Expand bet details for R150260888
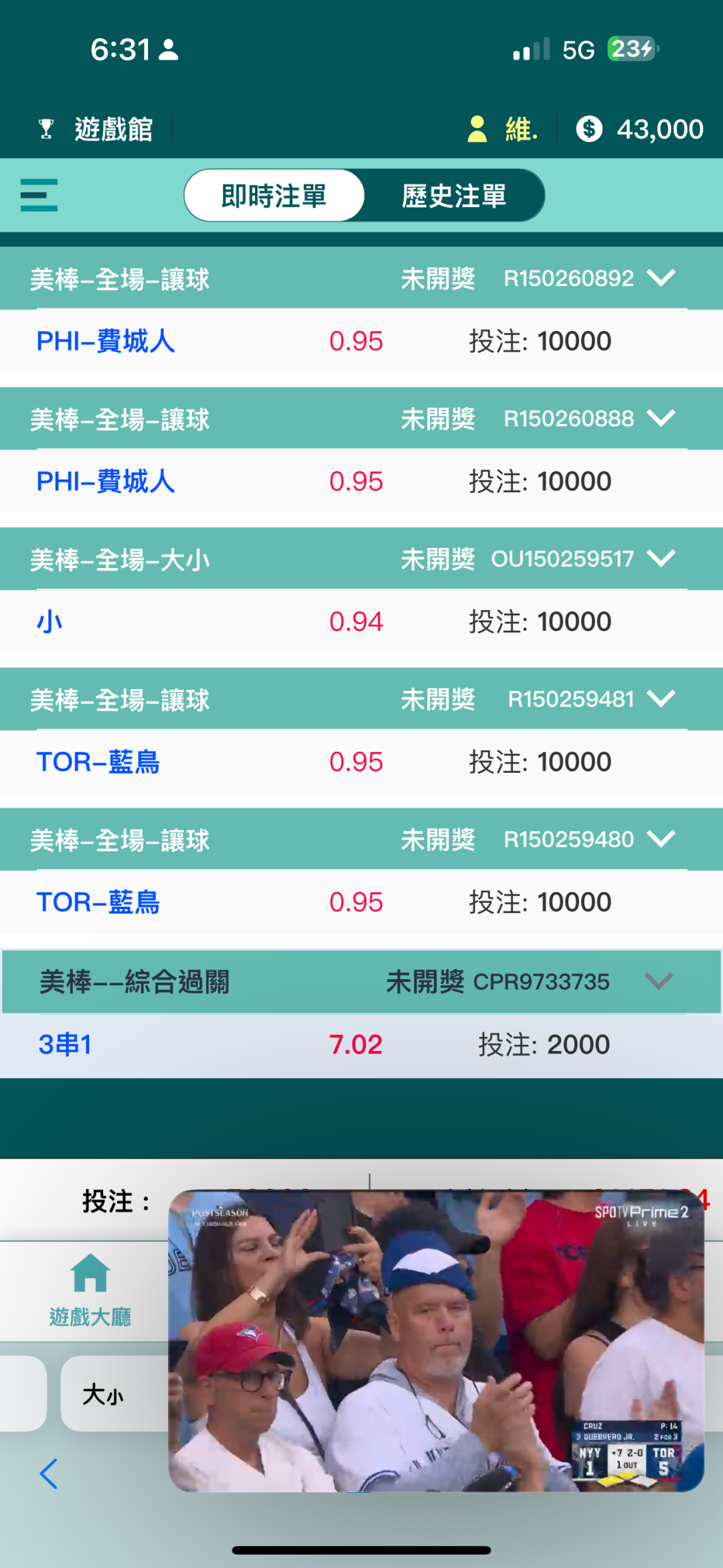The width and height of the screenshot is (723, 1568). point(661,419)
